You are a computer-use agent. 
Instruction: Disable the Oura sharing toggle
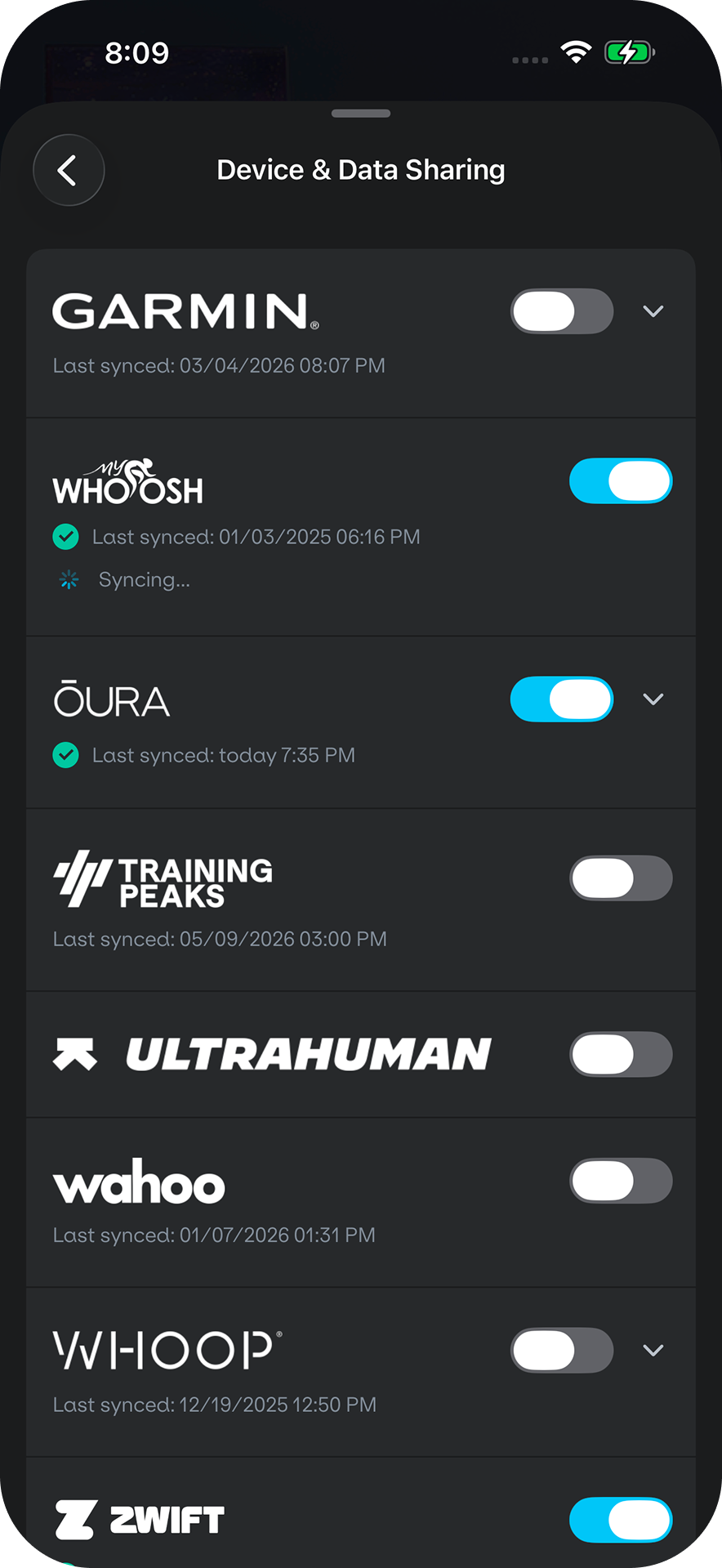coord(562,699)
